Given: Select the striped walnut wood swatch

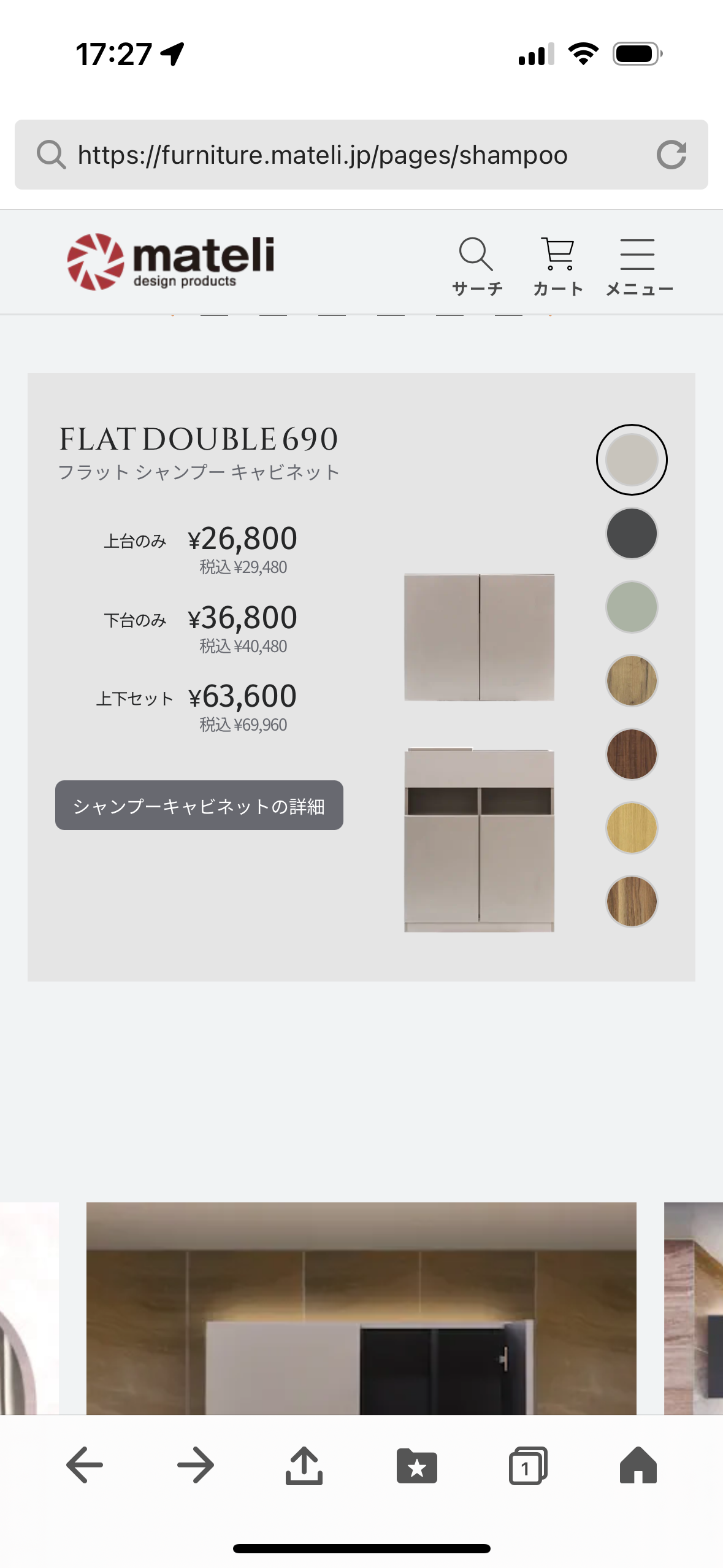Looking at the screenshot, I should point(631,901).
